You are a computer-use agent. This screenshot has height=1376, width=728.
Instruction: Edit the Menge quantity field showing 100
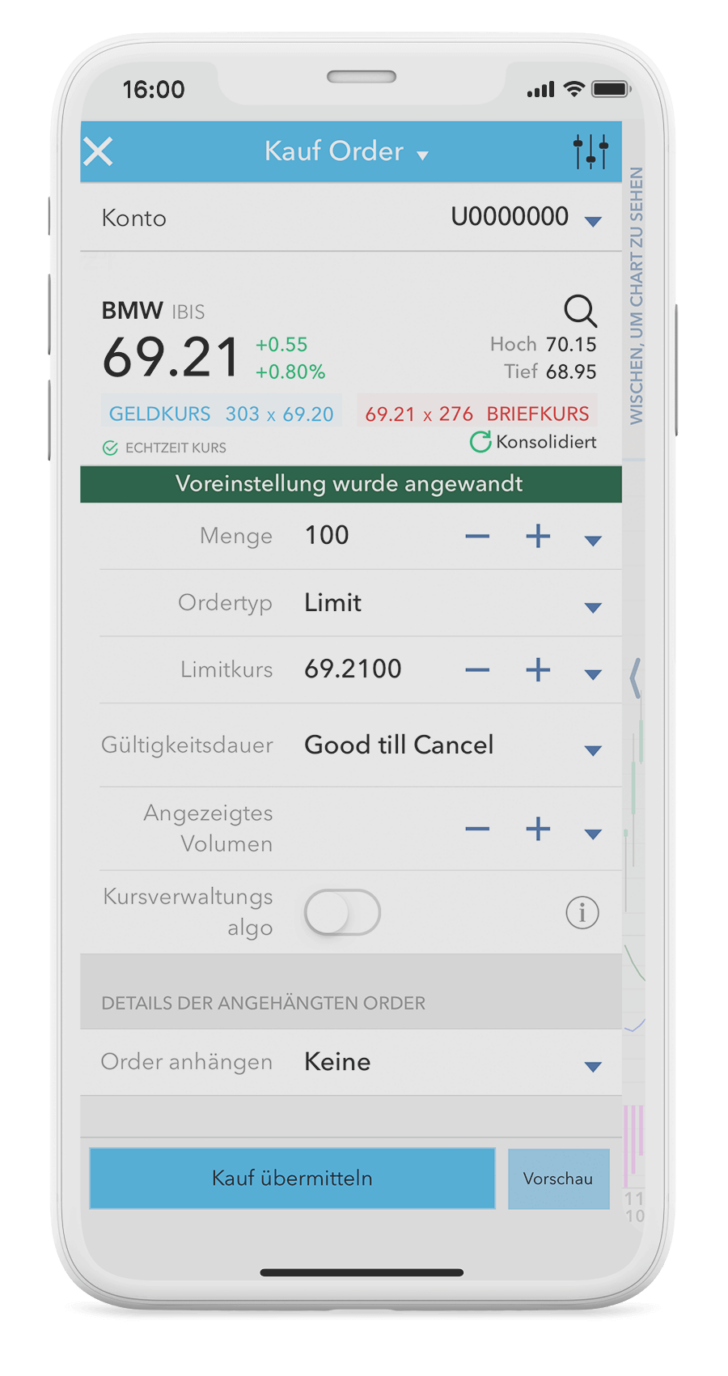tap(326, 536)
